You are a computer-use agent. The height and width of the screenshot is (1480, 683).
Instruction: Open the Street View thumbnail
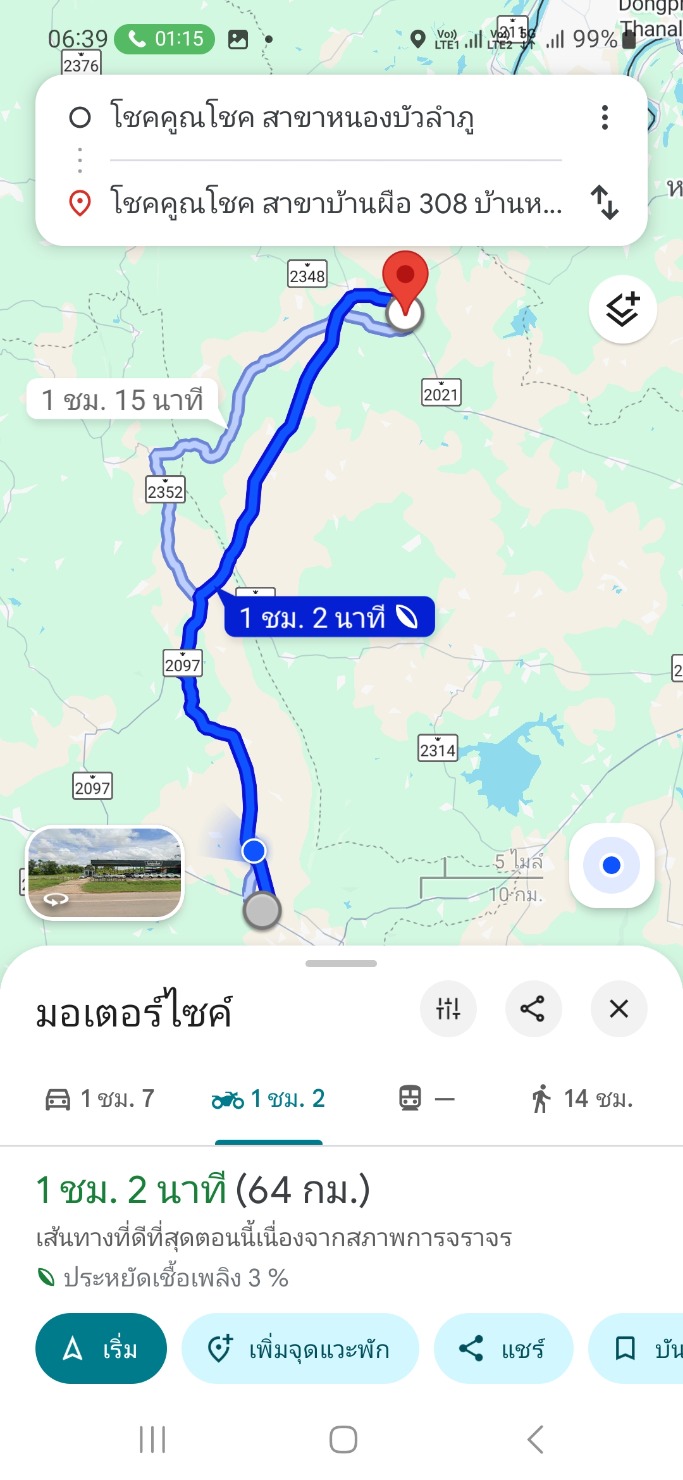click(x=104, y=873)
